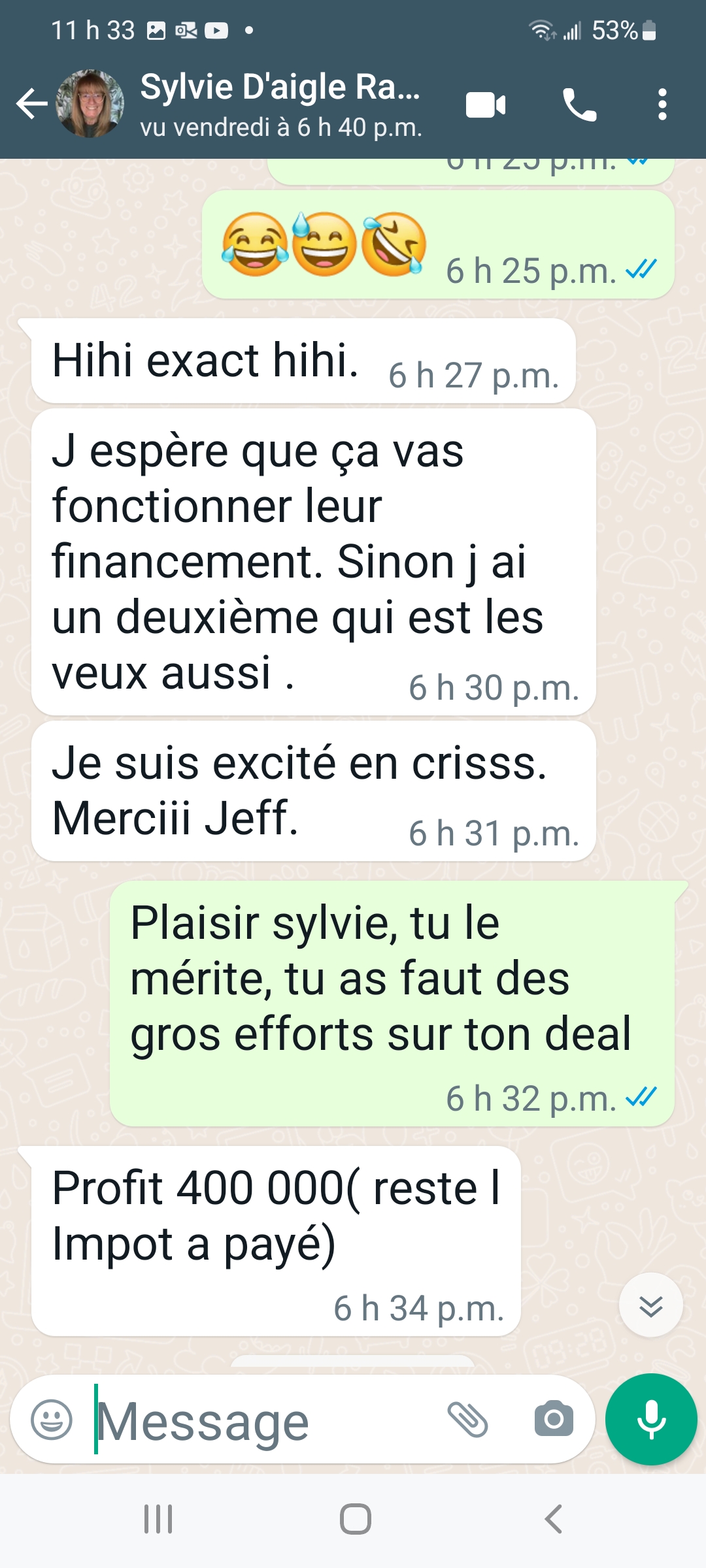The height and width of the screenshot is (1568, 706).
Task: Go back to the chats list
Action: [31, 104]
